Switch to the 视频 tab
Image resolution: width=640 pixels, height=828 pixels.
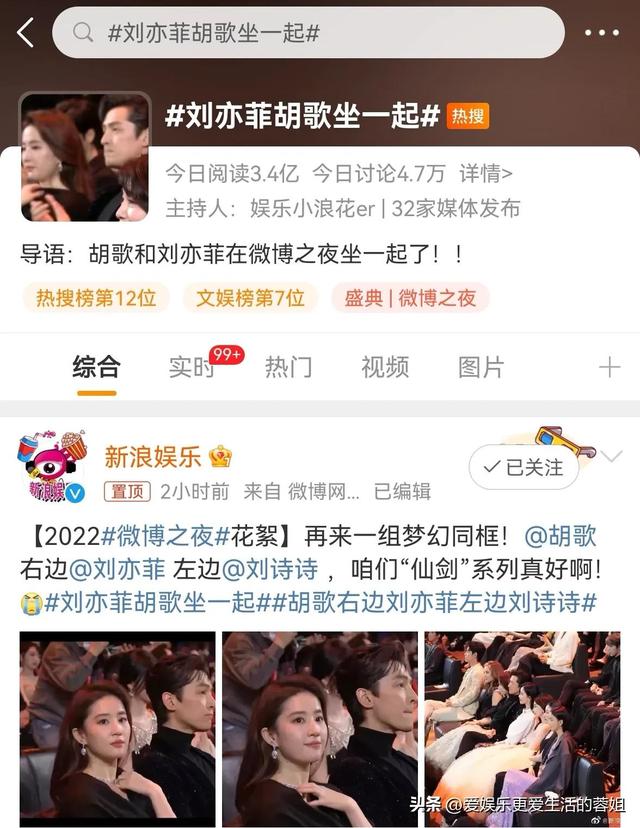pyautogui.click(x=385, y=367)
